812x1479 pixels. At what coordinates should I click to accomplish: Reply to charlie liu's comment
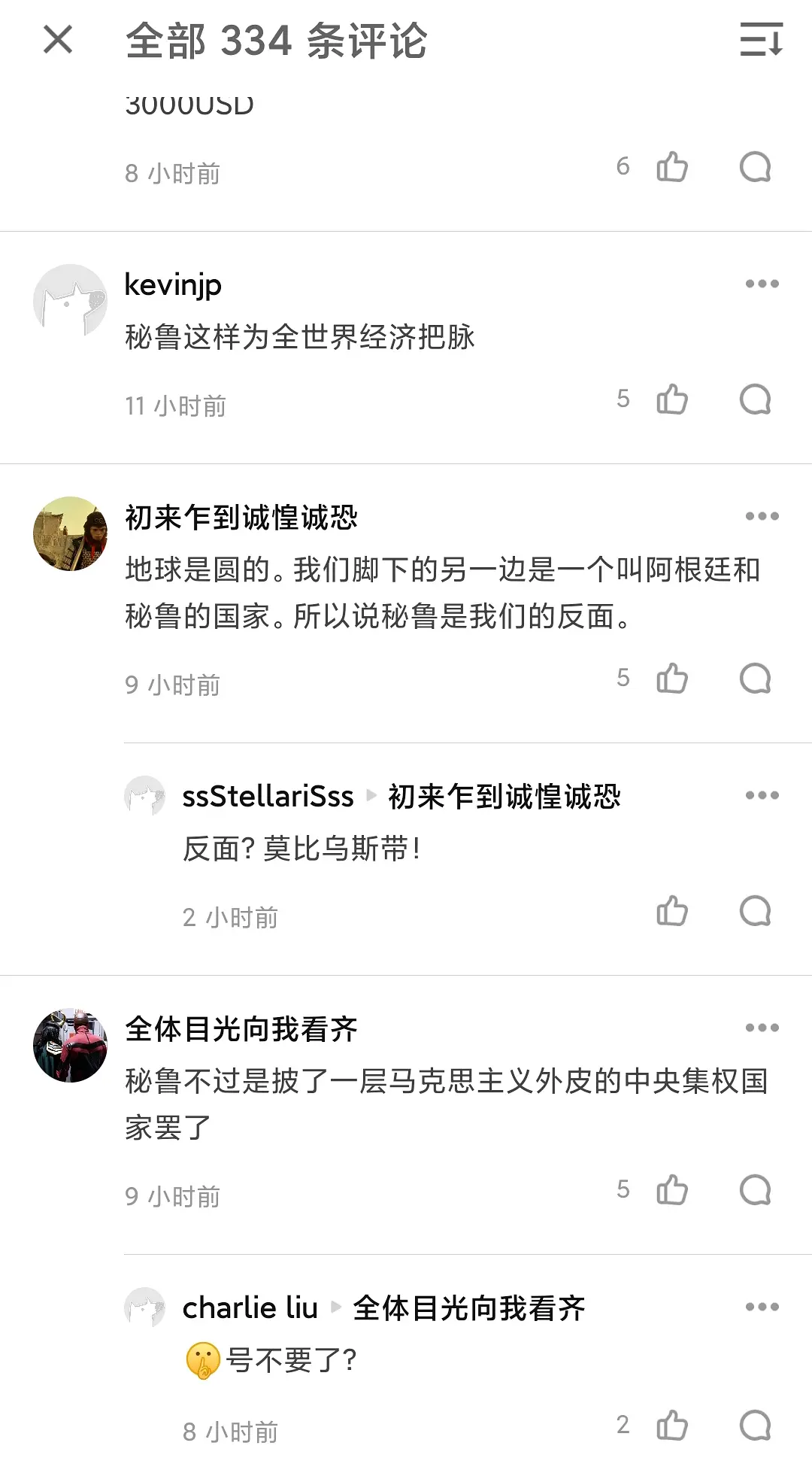pos(755,1426)
